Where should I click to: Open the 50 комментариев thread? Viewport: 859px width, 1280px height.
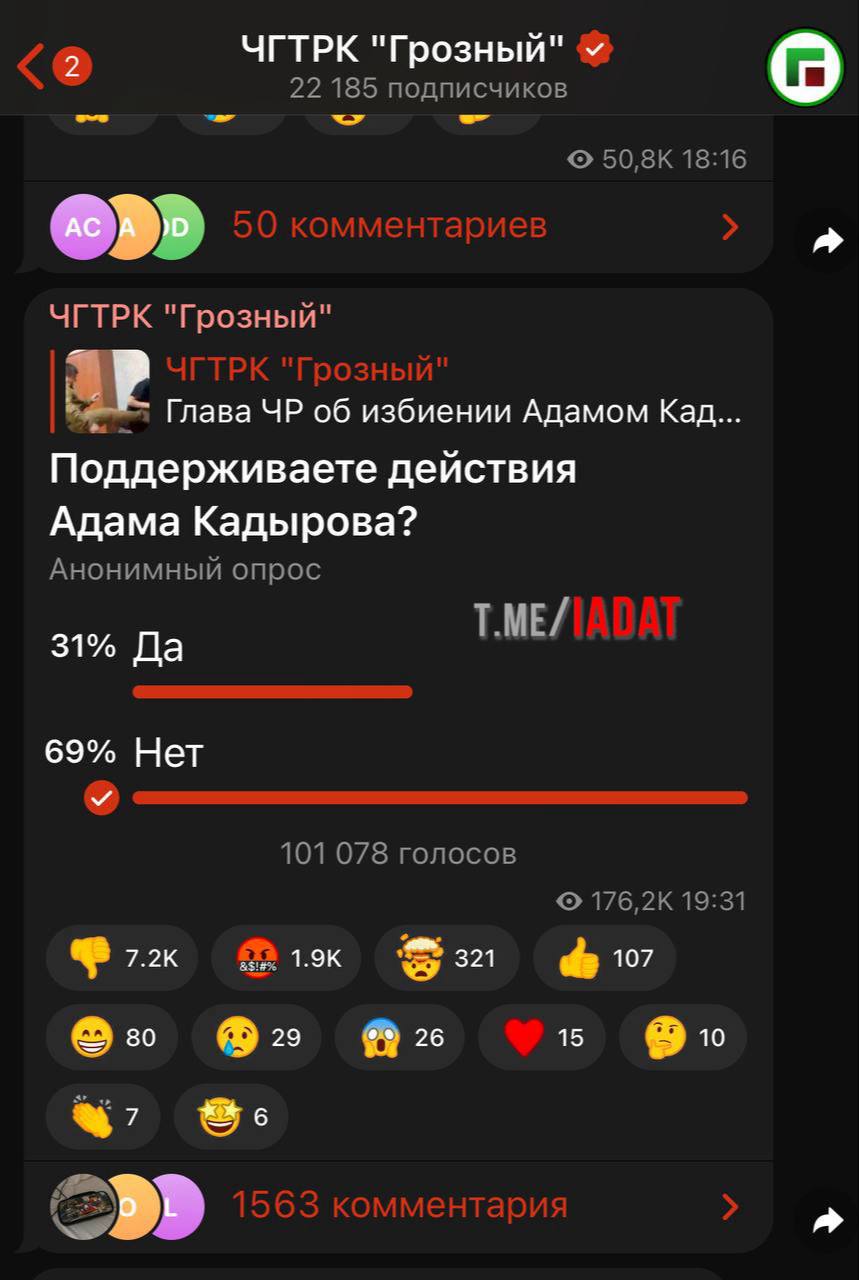click(390, 226)
